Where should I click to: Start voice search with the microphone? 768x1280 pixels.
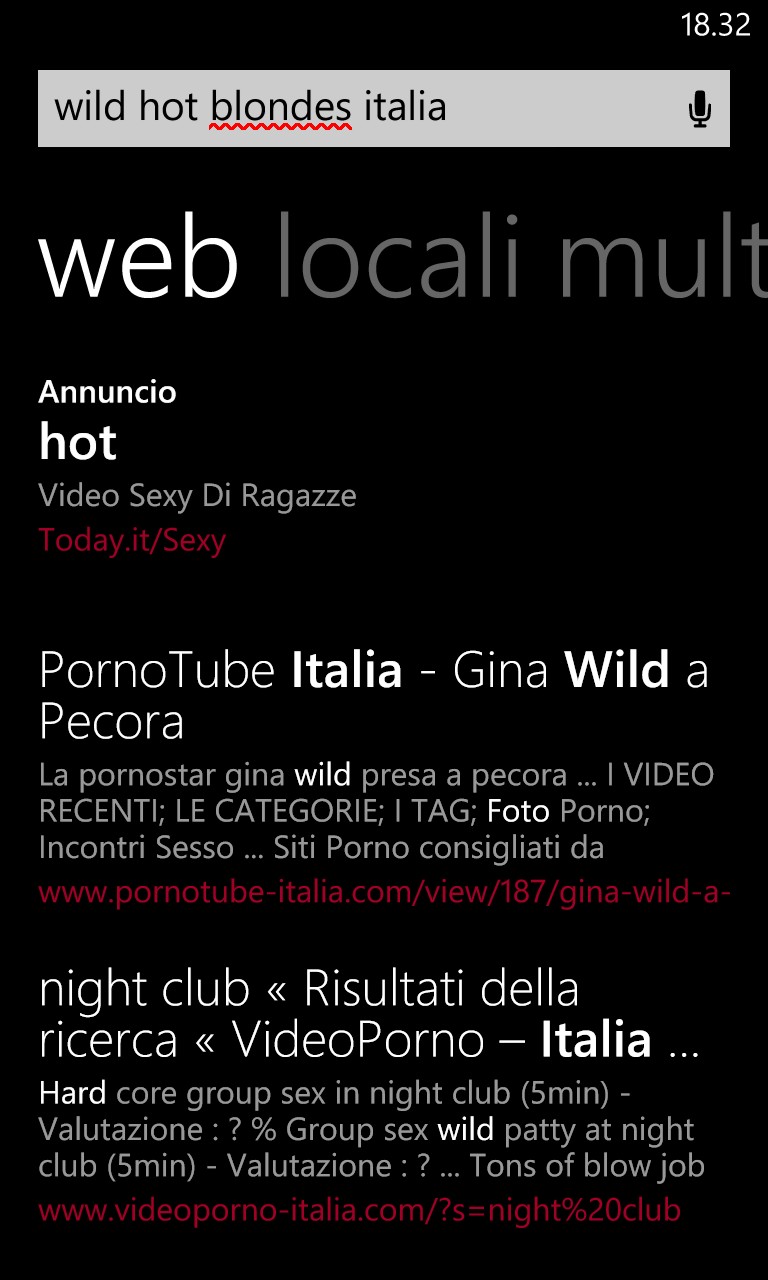699,109
